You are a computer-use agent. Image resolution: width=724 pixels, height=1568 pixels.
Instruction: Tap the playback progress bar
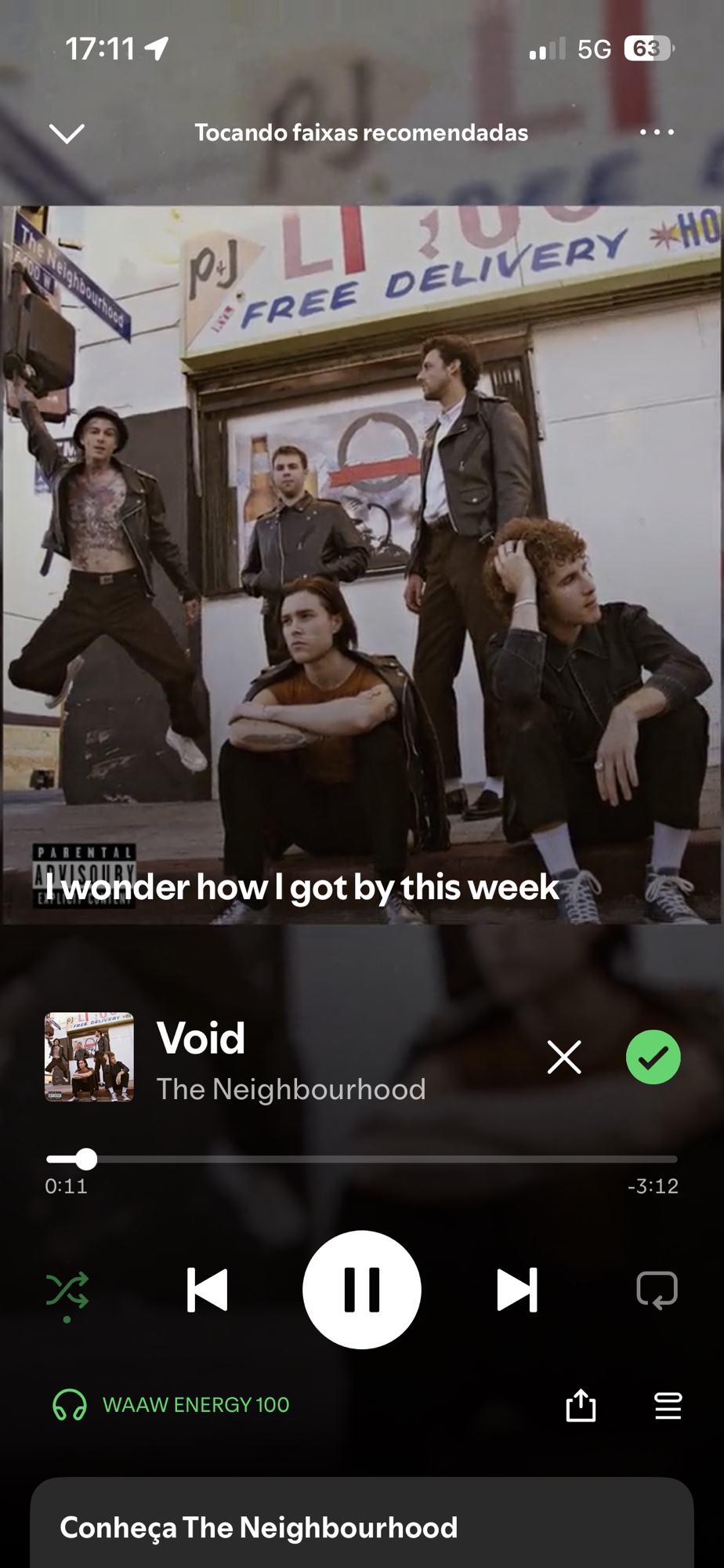click(361, 1159)
